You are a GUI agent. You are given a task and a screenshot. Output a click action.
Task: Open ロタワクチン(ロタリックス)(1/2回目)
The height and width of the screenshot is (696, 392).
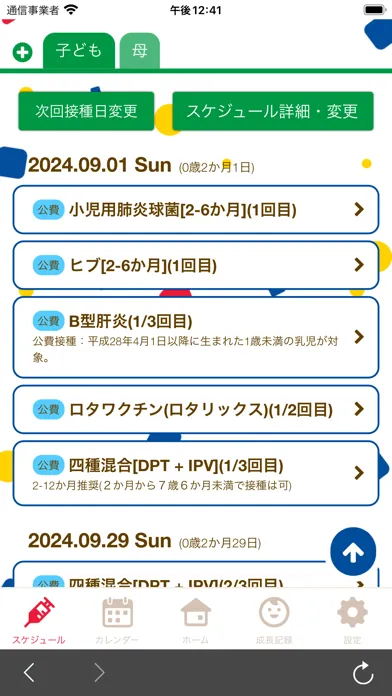[196, 409]
